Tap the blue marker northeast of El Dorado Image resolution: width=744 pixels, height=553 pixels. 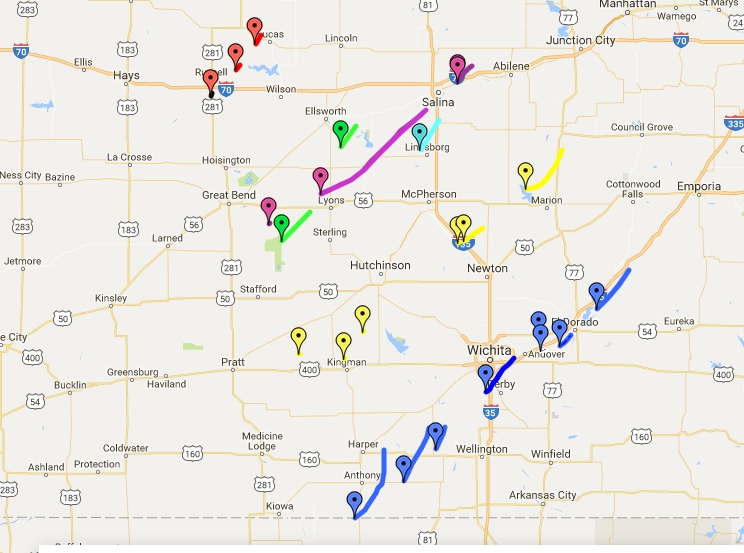[x=596, y=291]
